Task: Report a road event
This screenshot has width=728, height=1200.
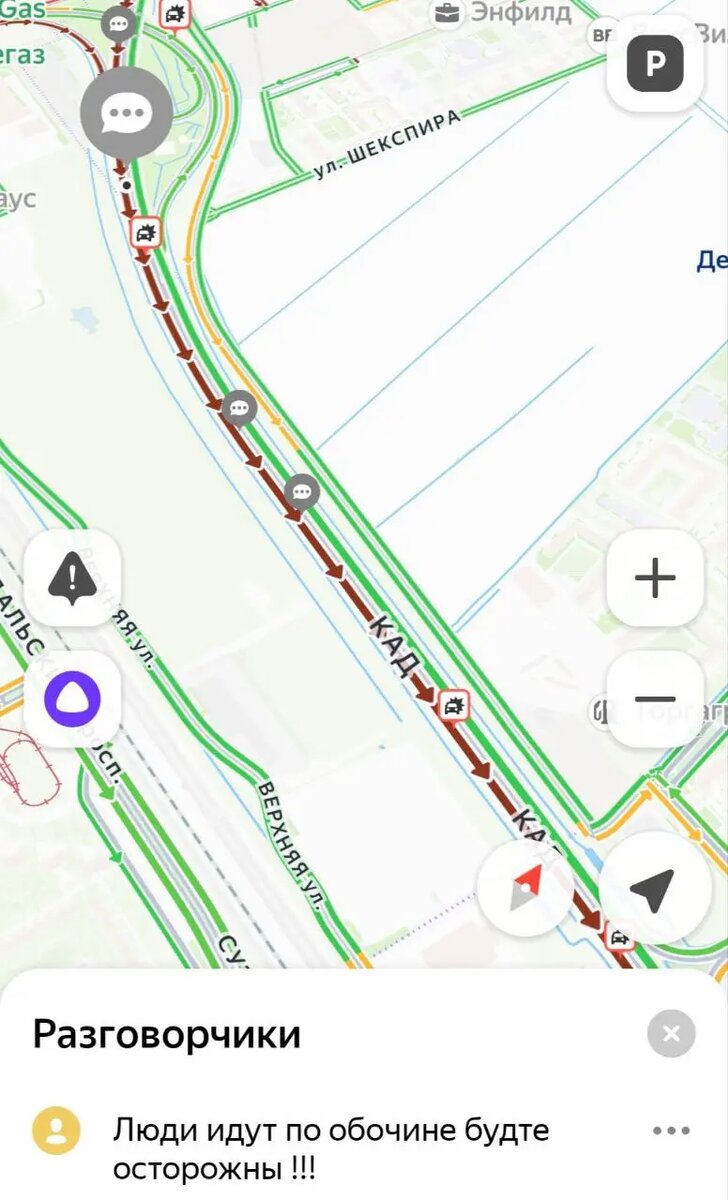Action: 72,578
